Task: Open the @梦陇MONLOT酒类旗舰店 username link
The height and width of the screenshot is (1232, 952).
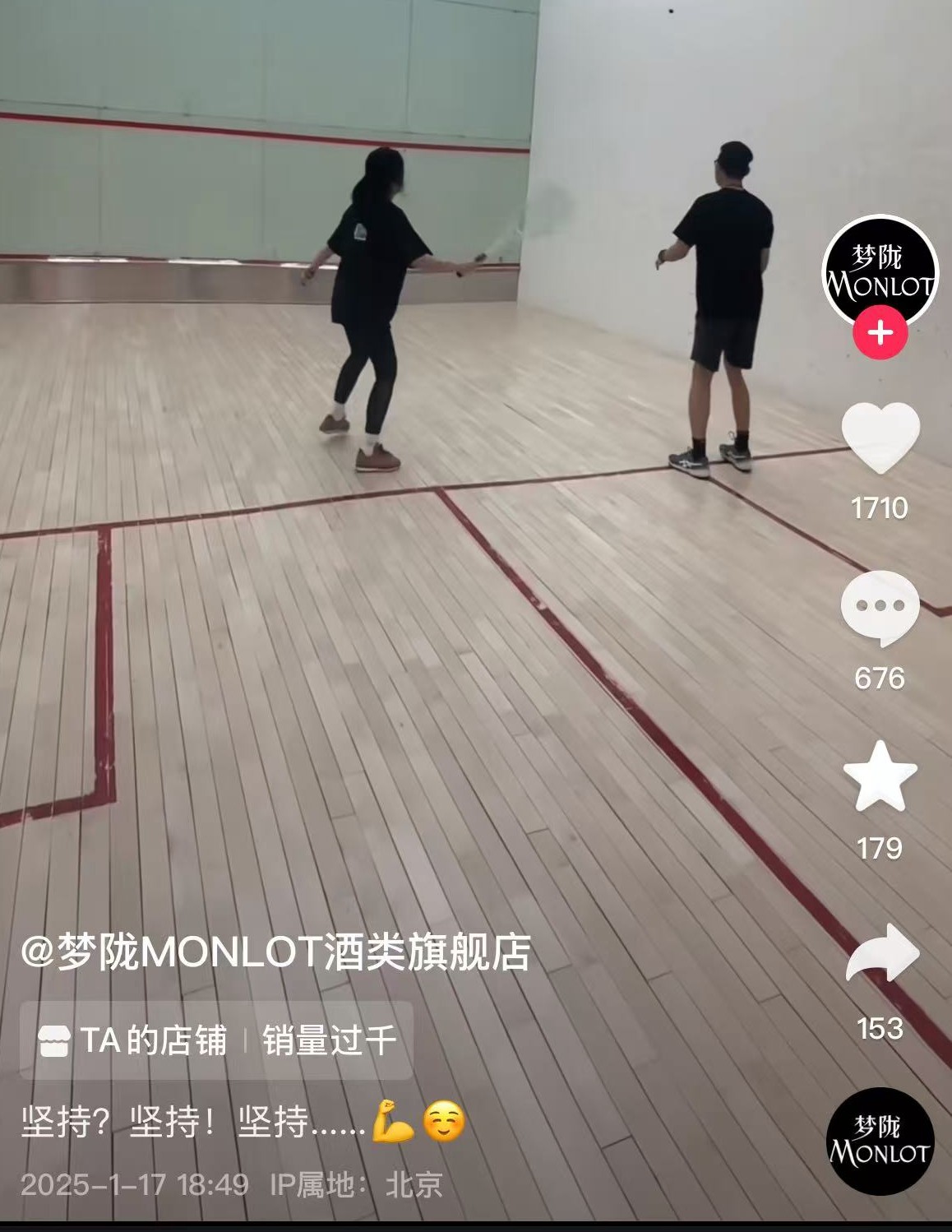Action: click(275, 952)
